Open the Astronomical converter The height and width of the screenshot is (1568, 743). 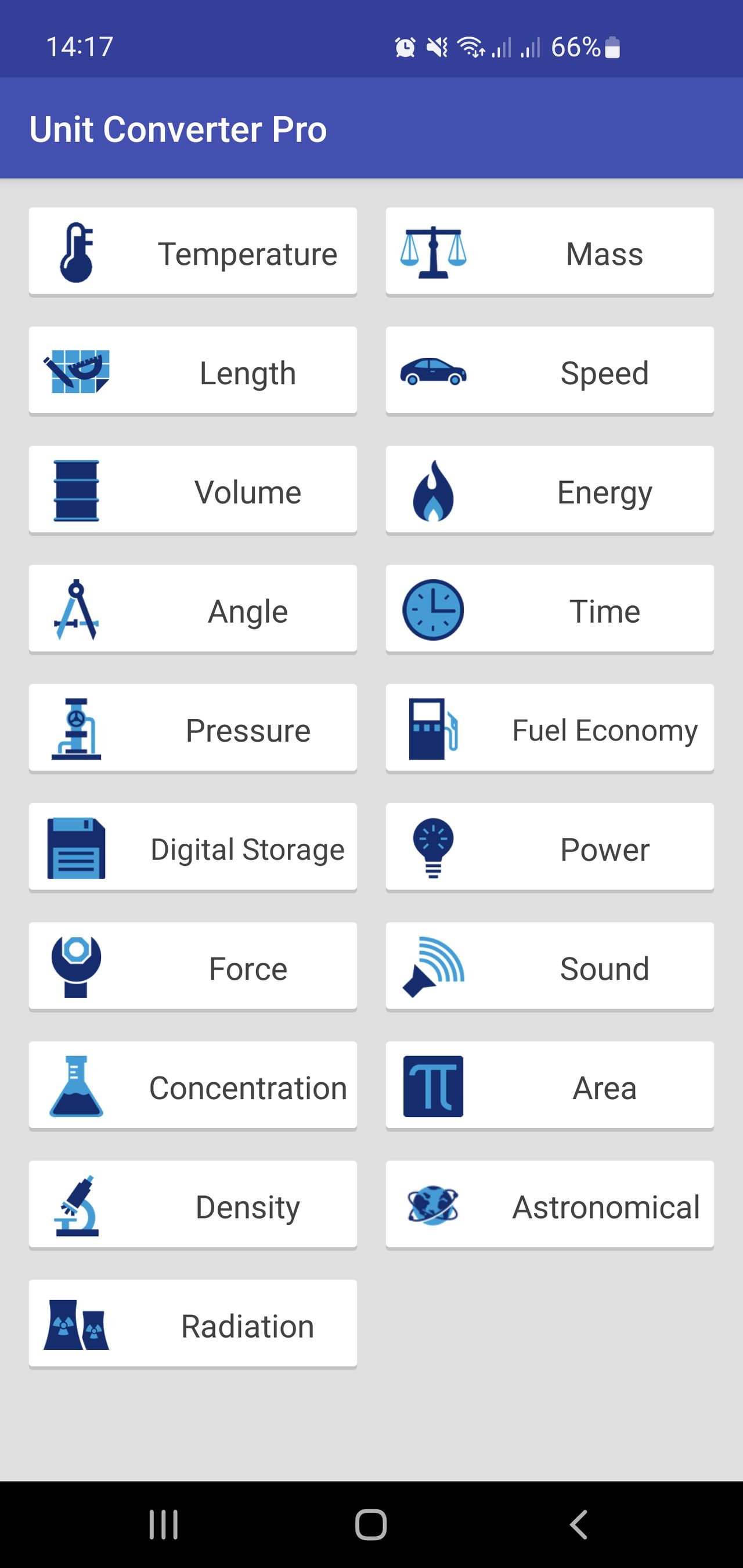[x=548, y=1206]
